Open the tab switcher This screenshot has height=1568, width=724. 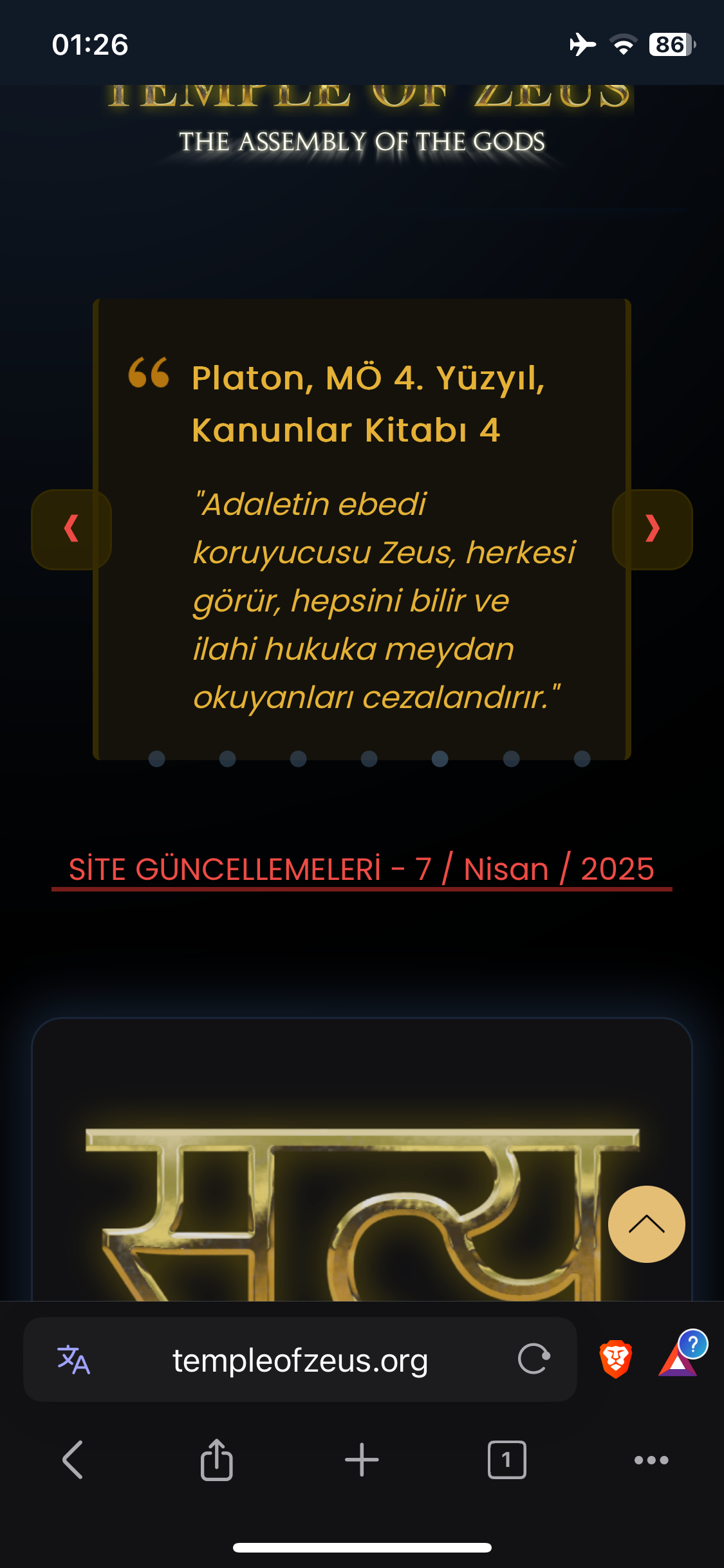(x=506, y=1459)
